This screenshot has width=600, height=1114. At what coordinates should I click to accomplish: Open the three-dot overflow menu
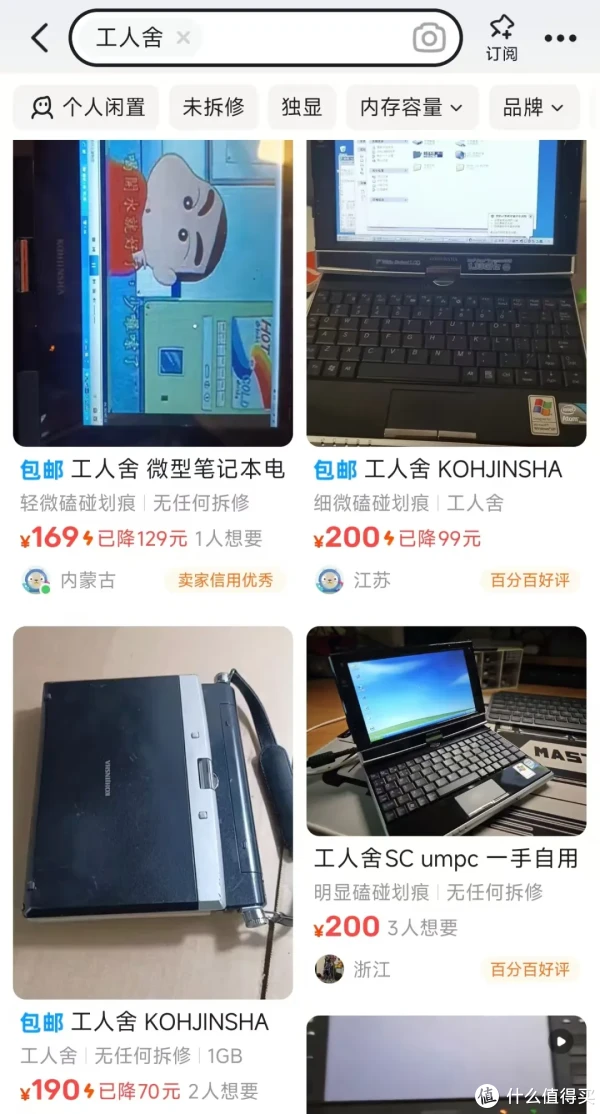560,39
